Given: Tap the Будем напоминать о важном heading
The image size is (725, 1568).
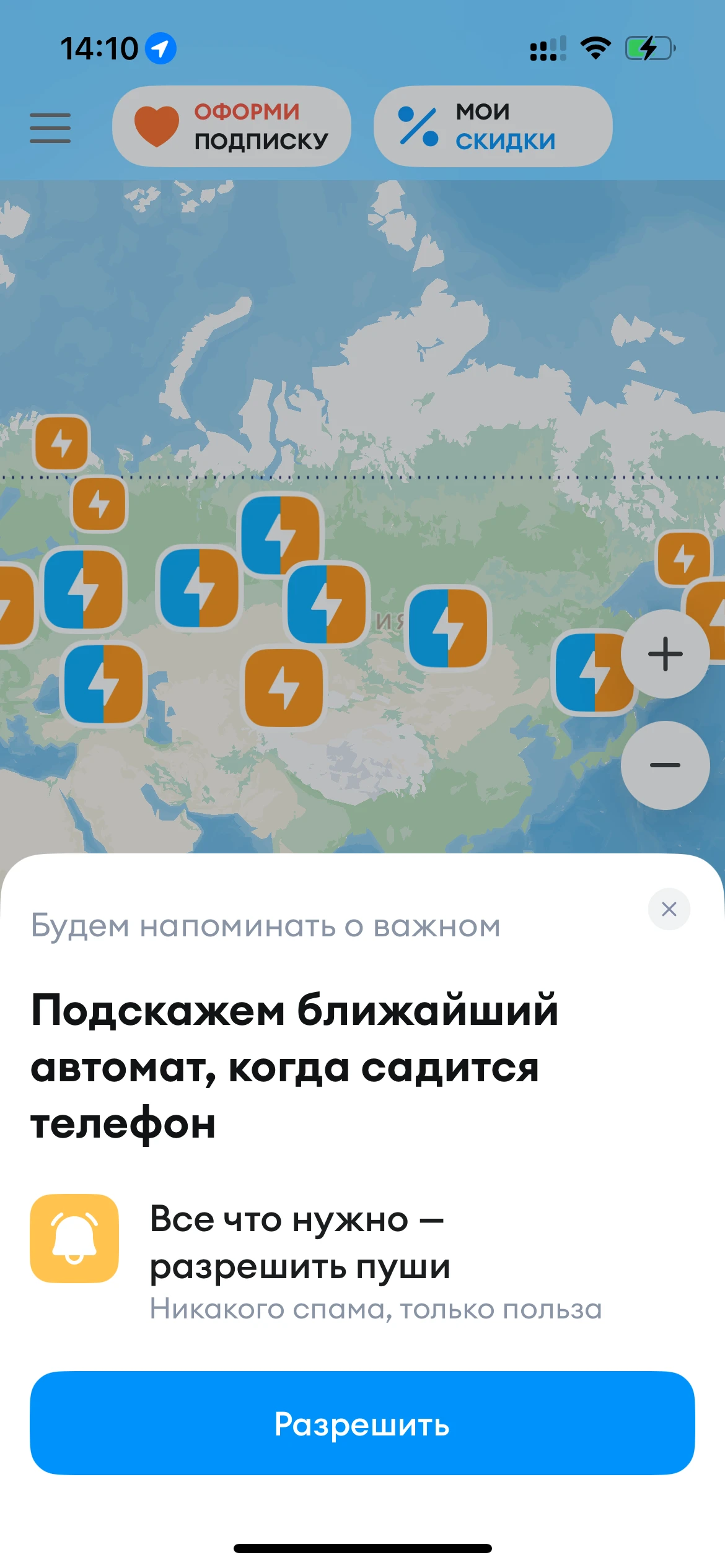Looking at the screenshot, I should point(265,926).
